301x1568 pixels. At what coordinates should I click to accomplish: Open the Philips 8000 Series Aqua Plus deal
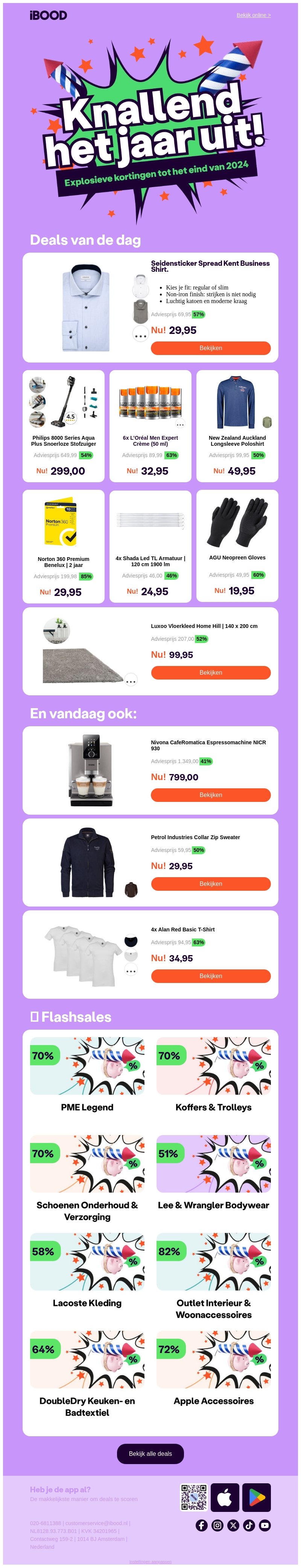pos(63,426)
